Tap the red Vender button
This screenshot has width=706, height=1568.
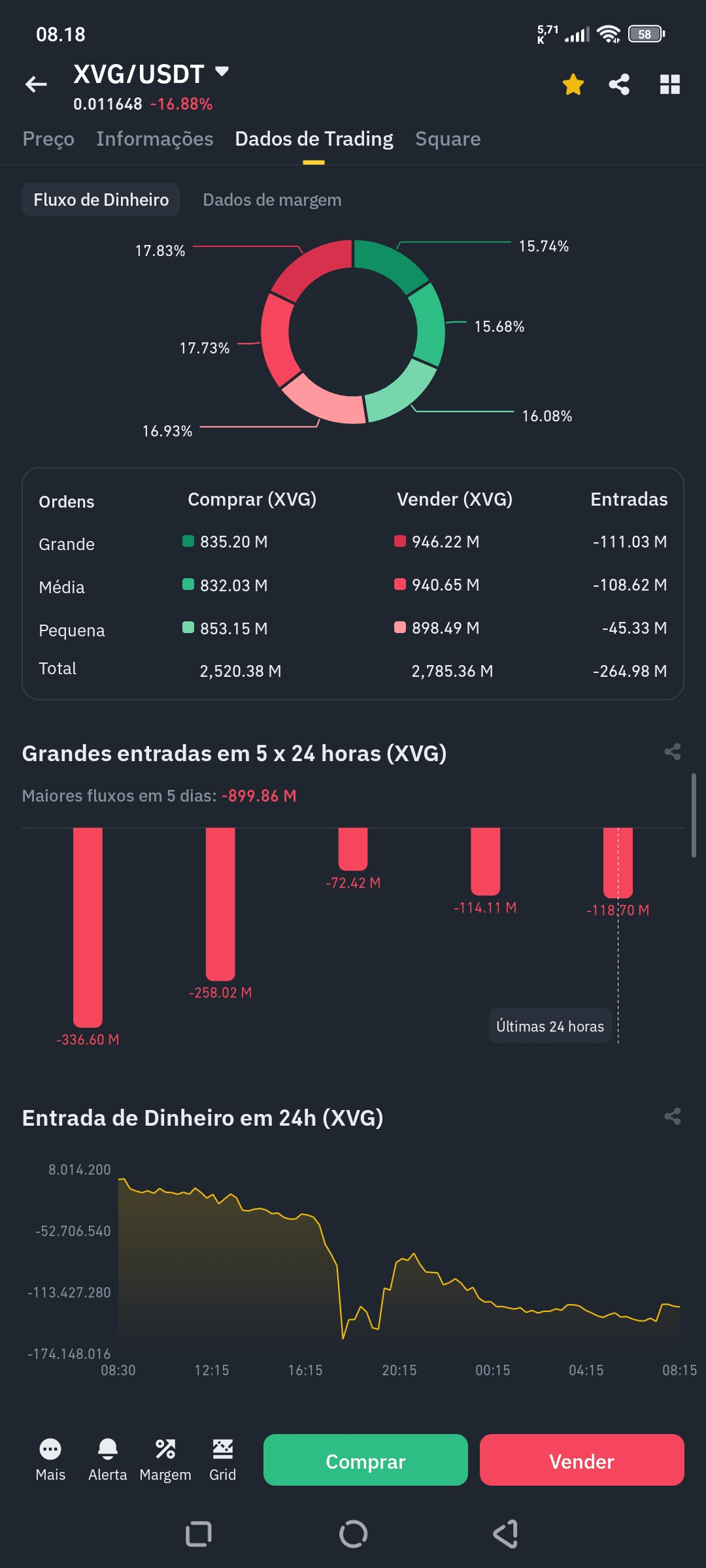point(582,1460)
